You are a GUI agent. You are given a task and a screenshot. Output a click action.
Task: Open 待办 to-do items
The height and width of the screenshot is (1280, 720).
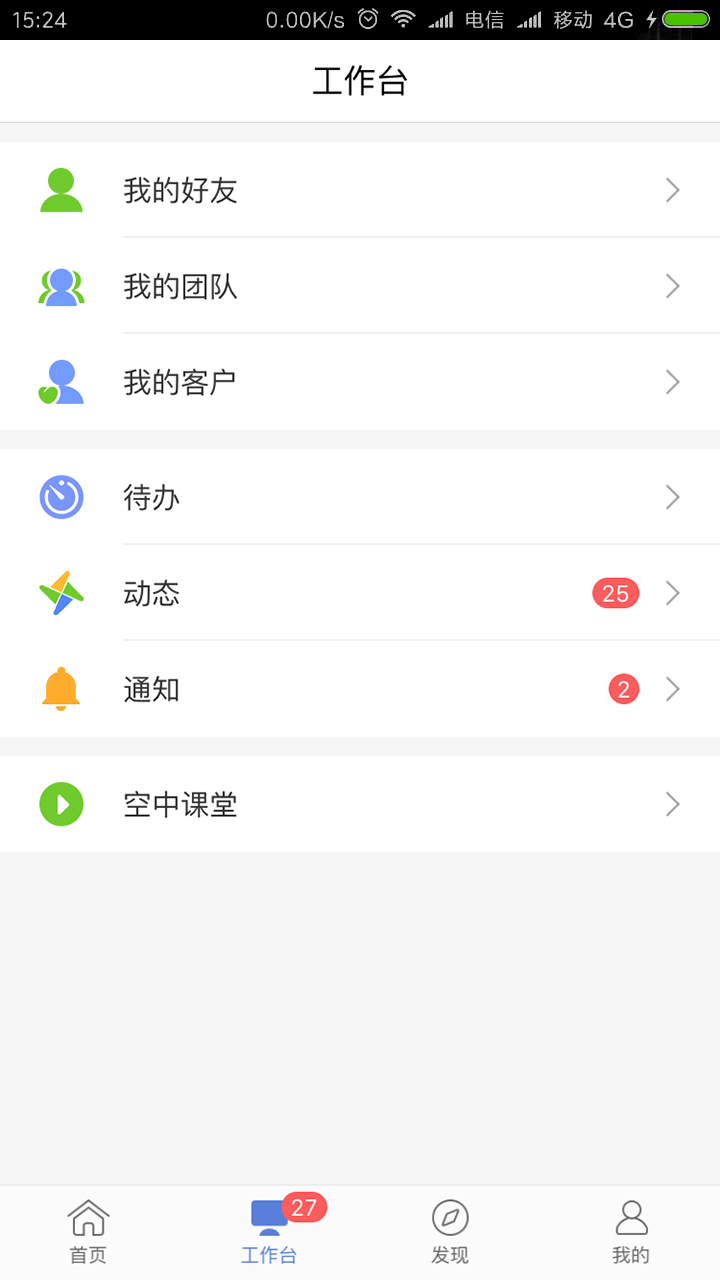pos(360,497)
